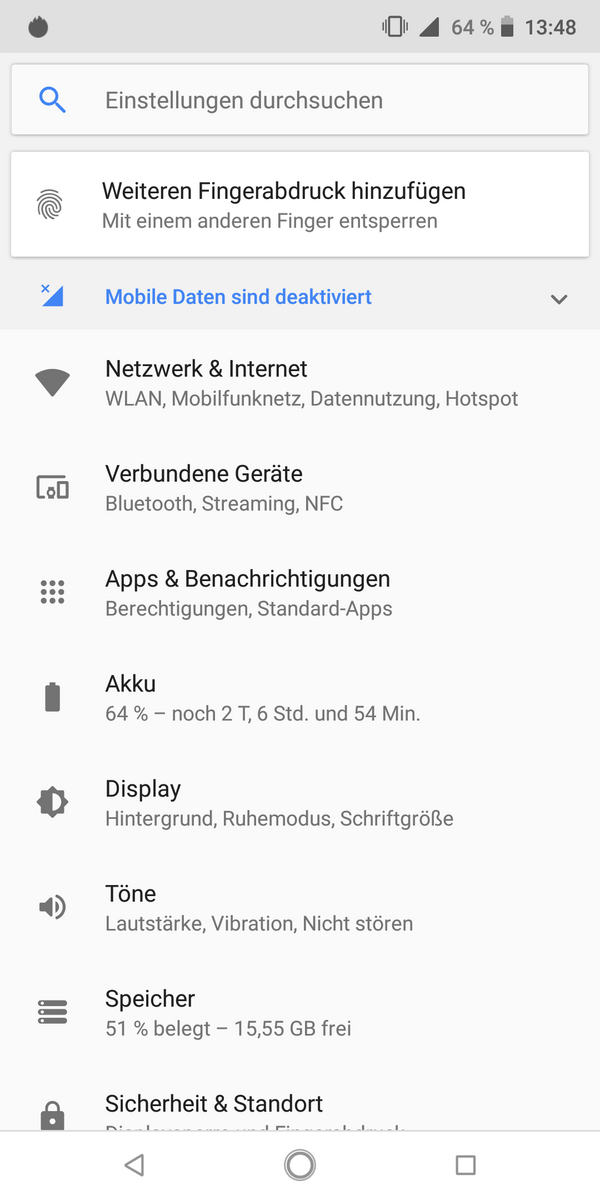Screen dimensions: 600x1200
Task: View the Akku settings
Action: tap(300, 698)
